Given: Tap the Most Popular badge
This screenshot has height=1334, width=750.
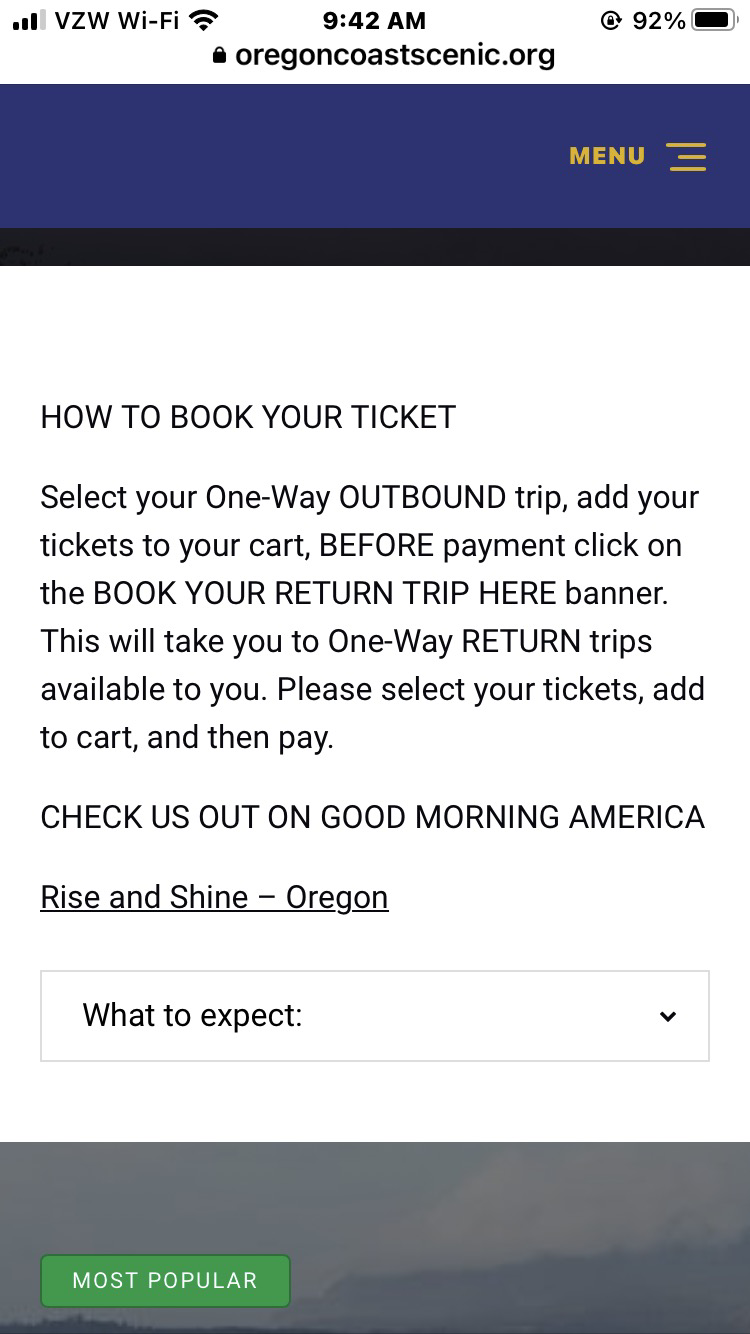Looking at the screenshot, I should pos(165,1280).
